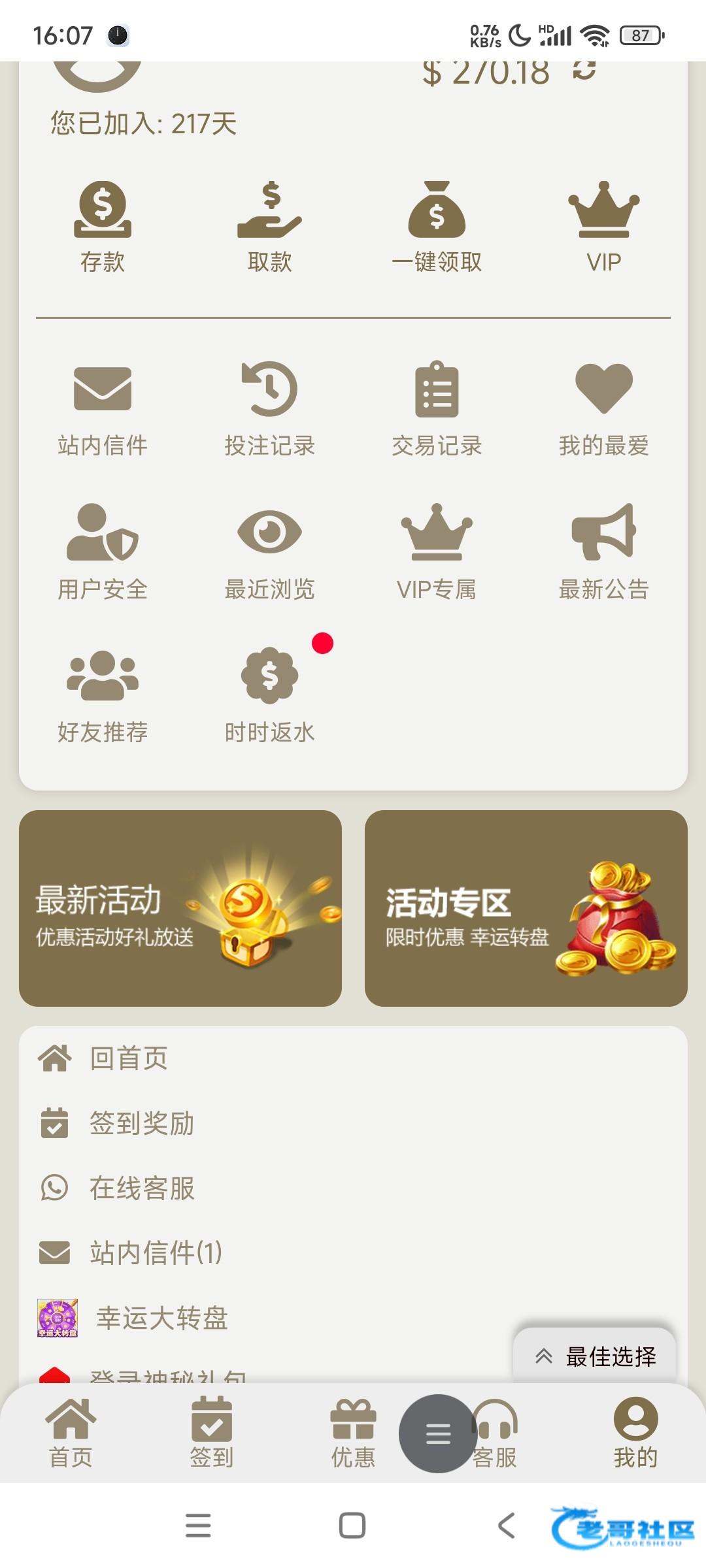Screen dimensions: 706x1568
Task: Check 最新公告 announcements
Action: point(603,553)
